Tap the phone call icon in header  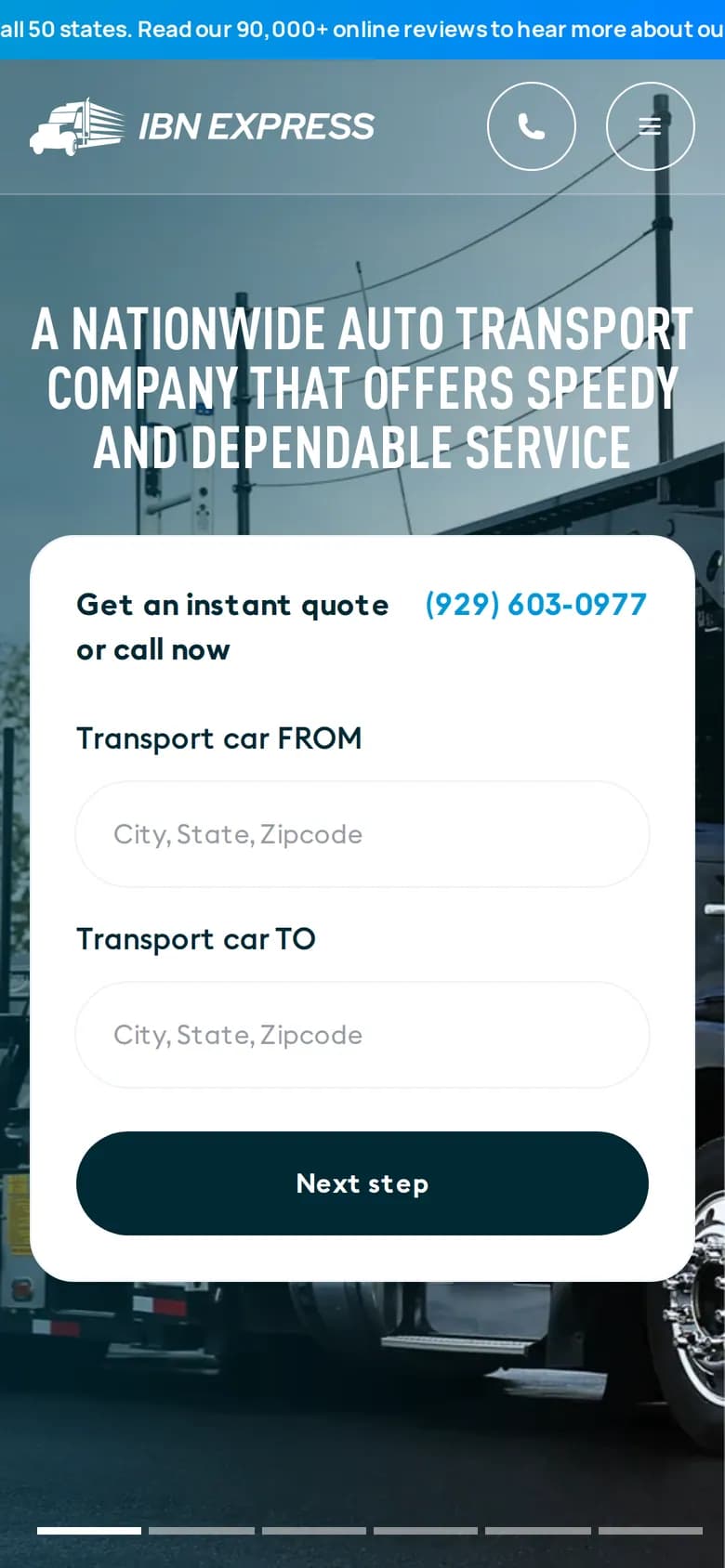[x=532, y=126]
